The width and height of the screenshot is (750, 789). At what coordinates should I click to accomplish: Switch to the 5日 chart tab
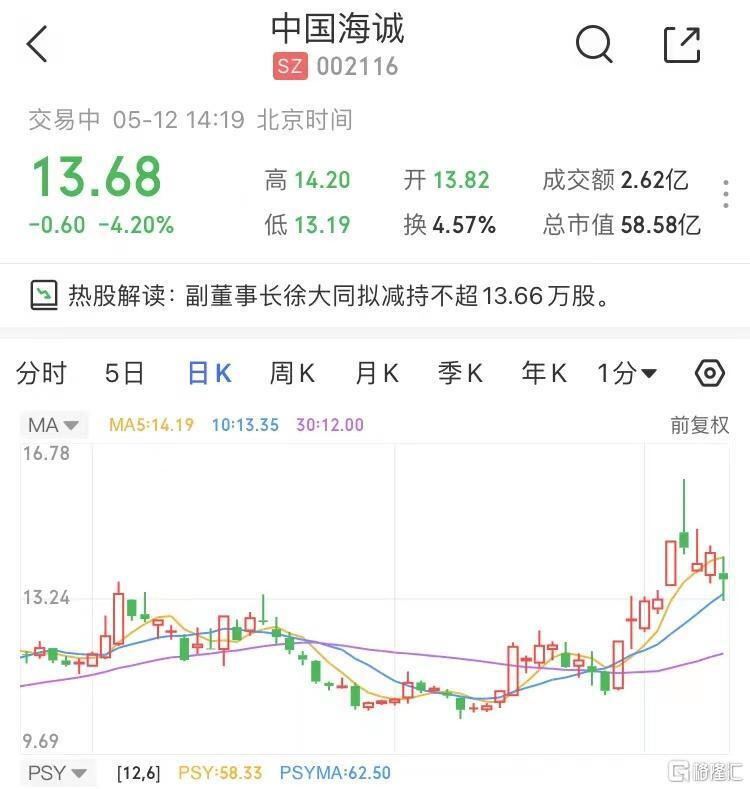point(125,374)
